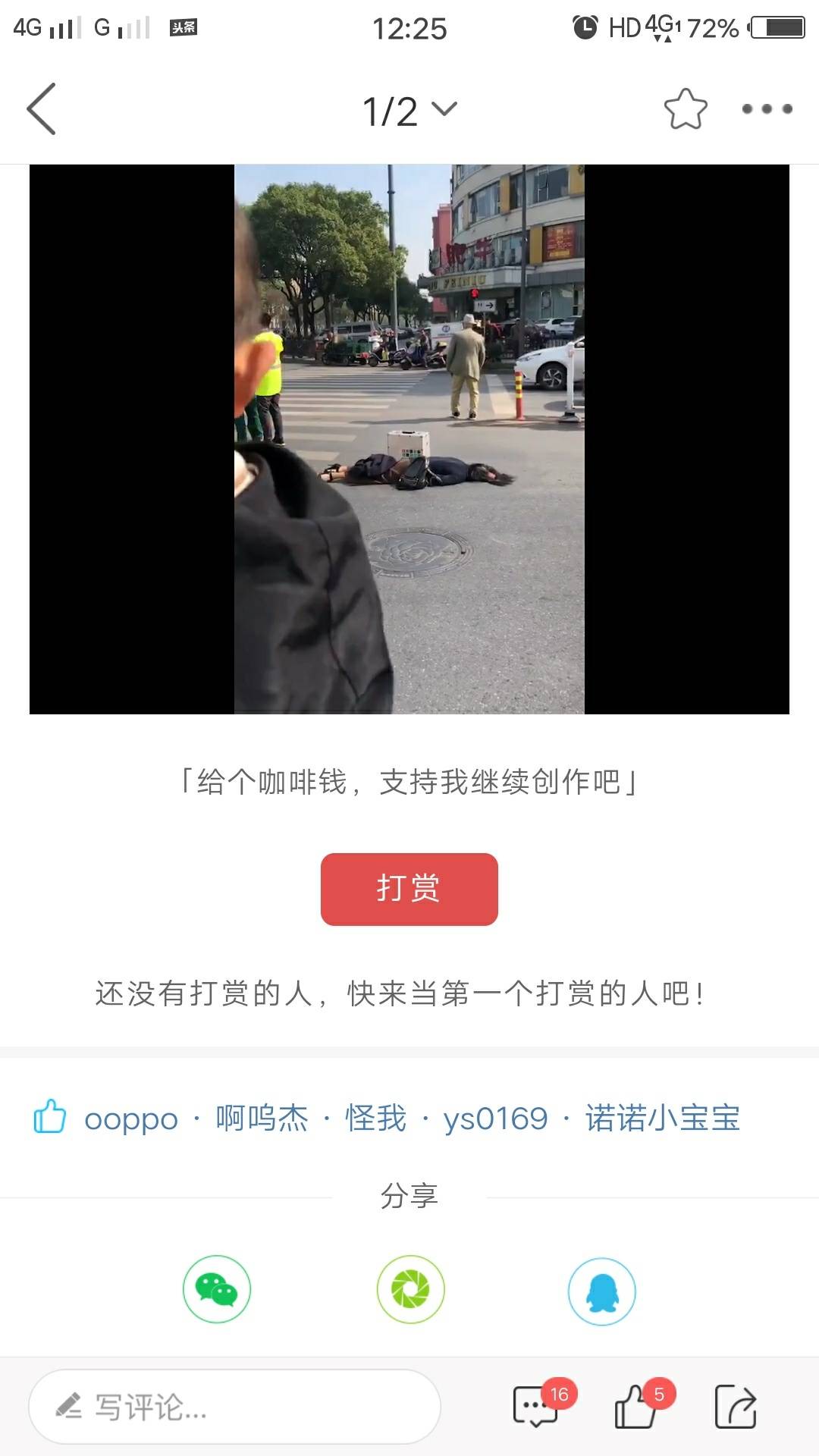Share the post to WeChat

[217, 1289]
